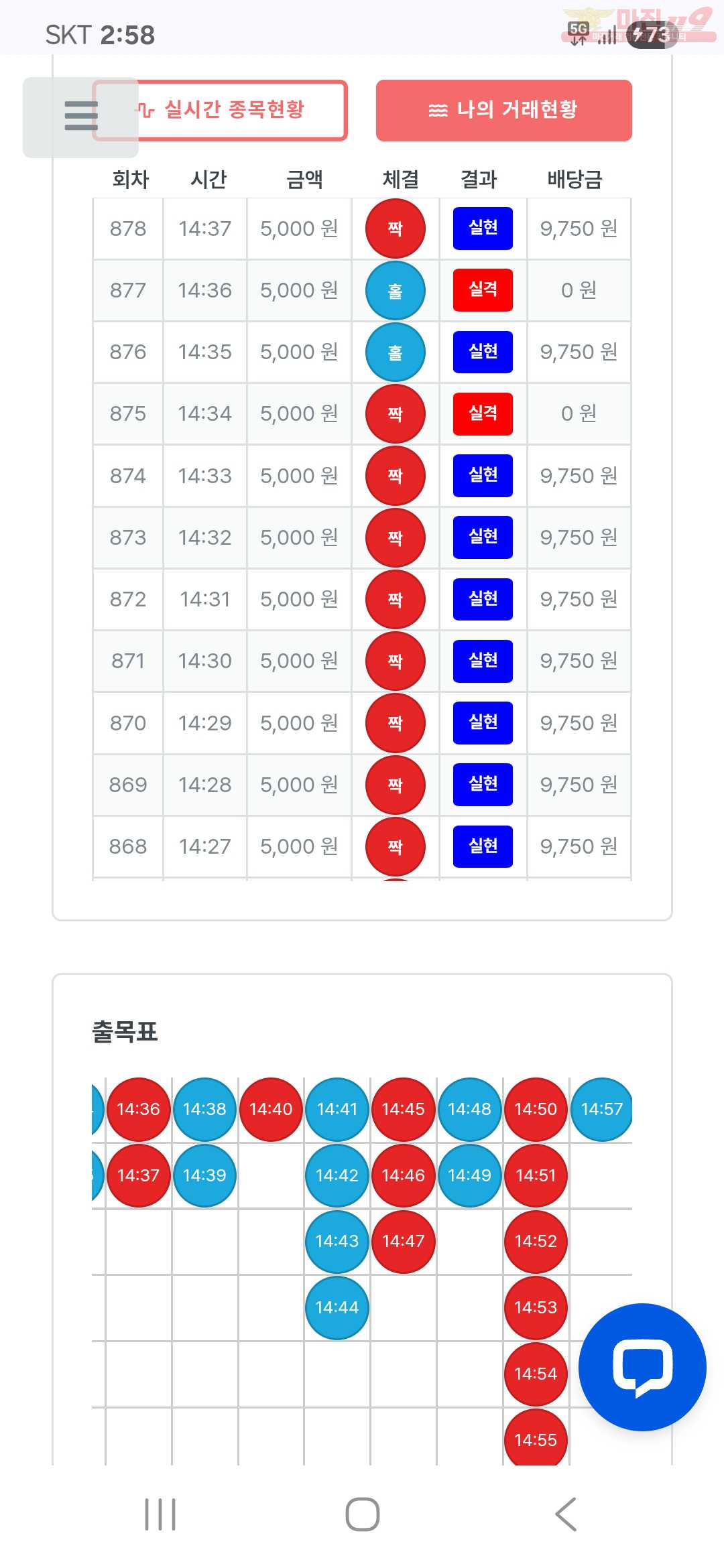The width and height of the screenshot is (724, 1568).
Task: Go back with the system back button
Action: 566,1514
